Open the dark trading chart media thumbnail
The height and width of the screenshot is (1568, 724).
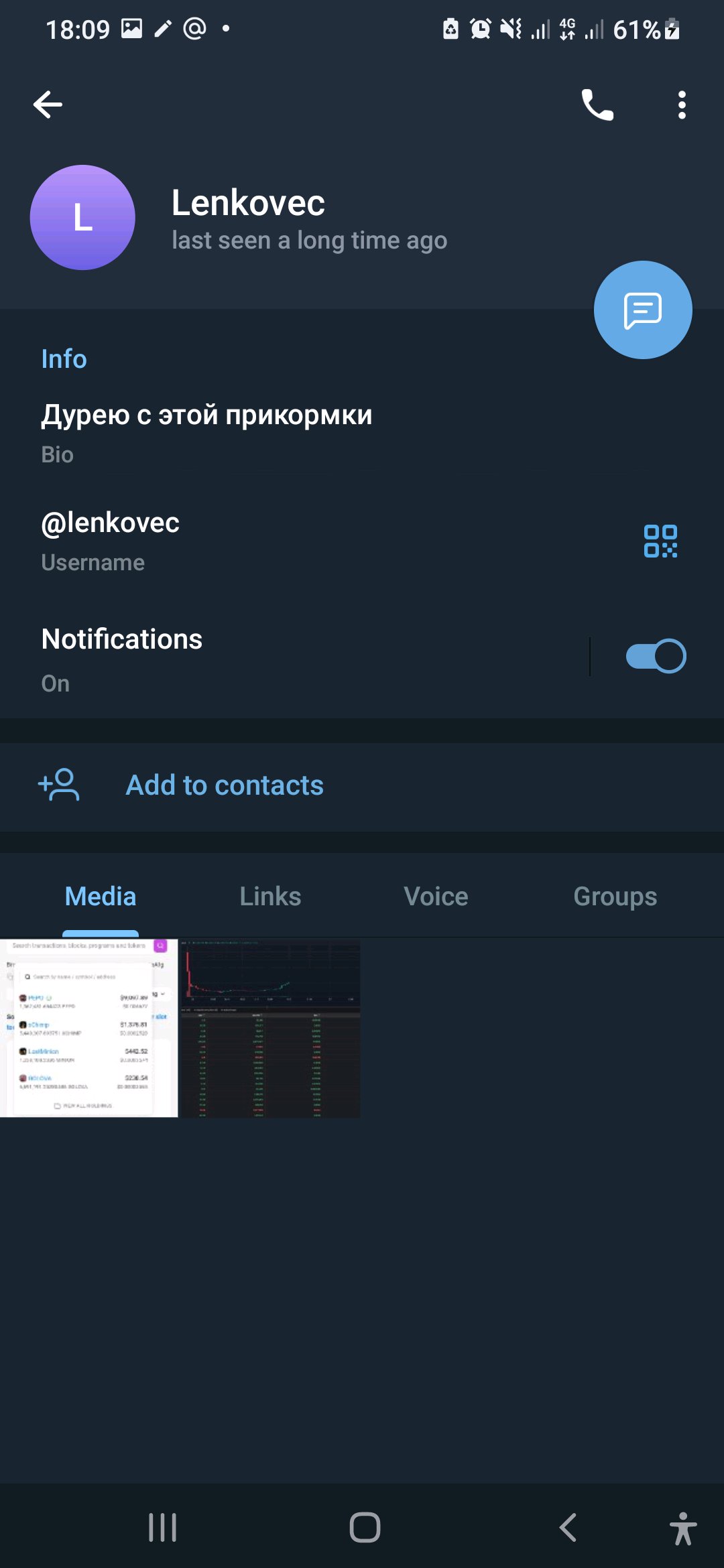[271, 1028]
